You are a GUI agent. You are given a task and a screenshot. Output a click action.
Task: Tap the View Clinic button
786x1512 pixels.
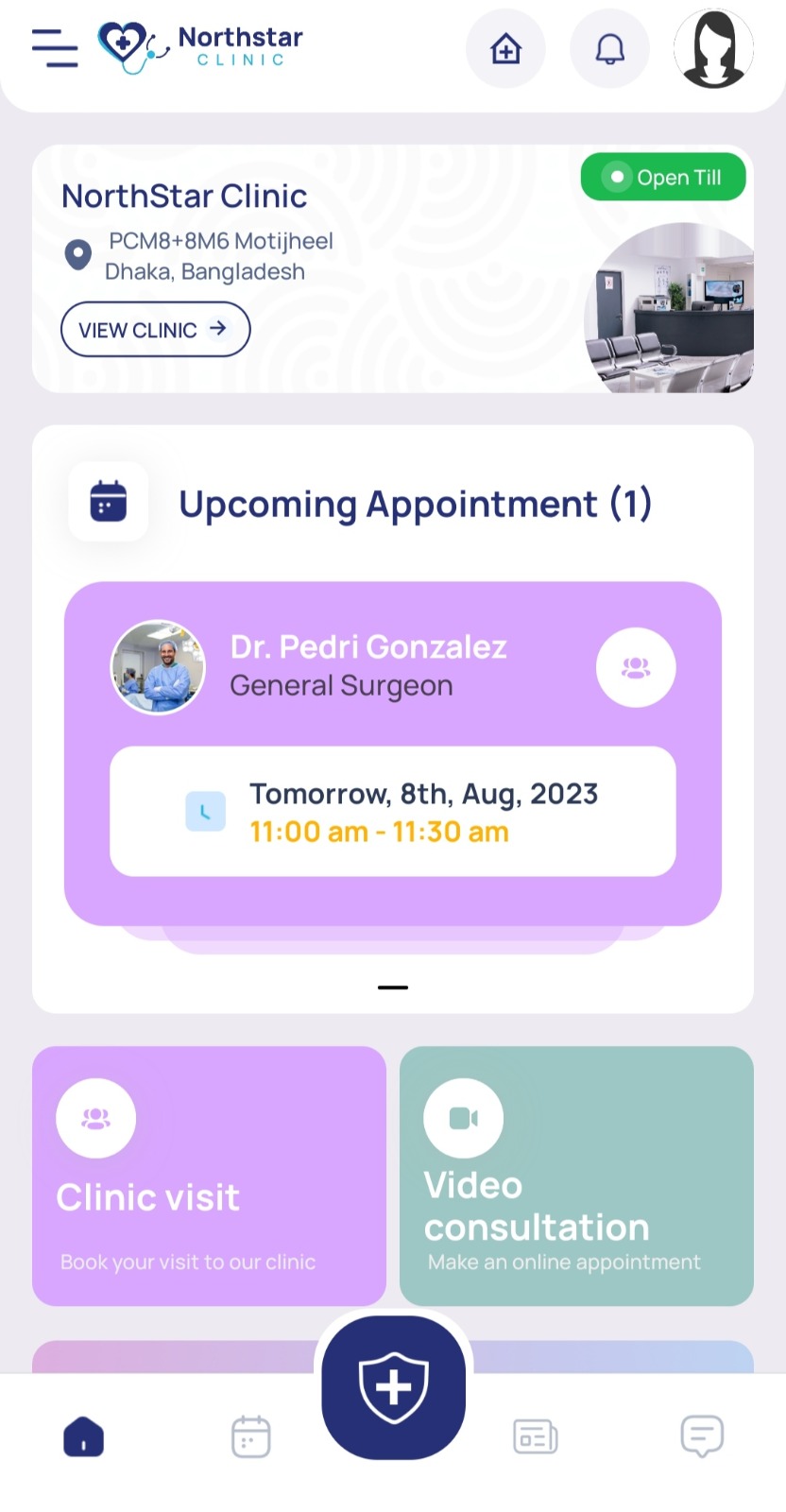(155, 329)
